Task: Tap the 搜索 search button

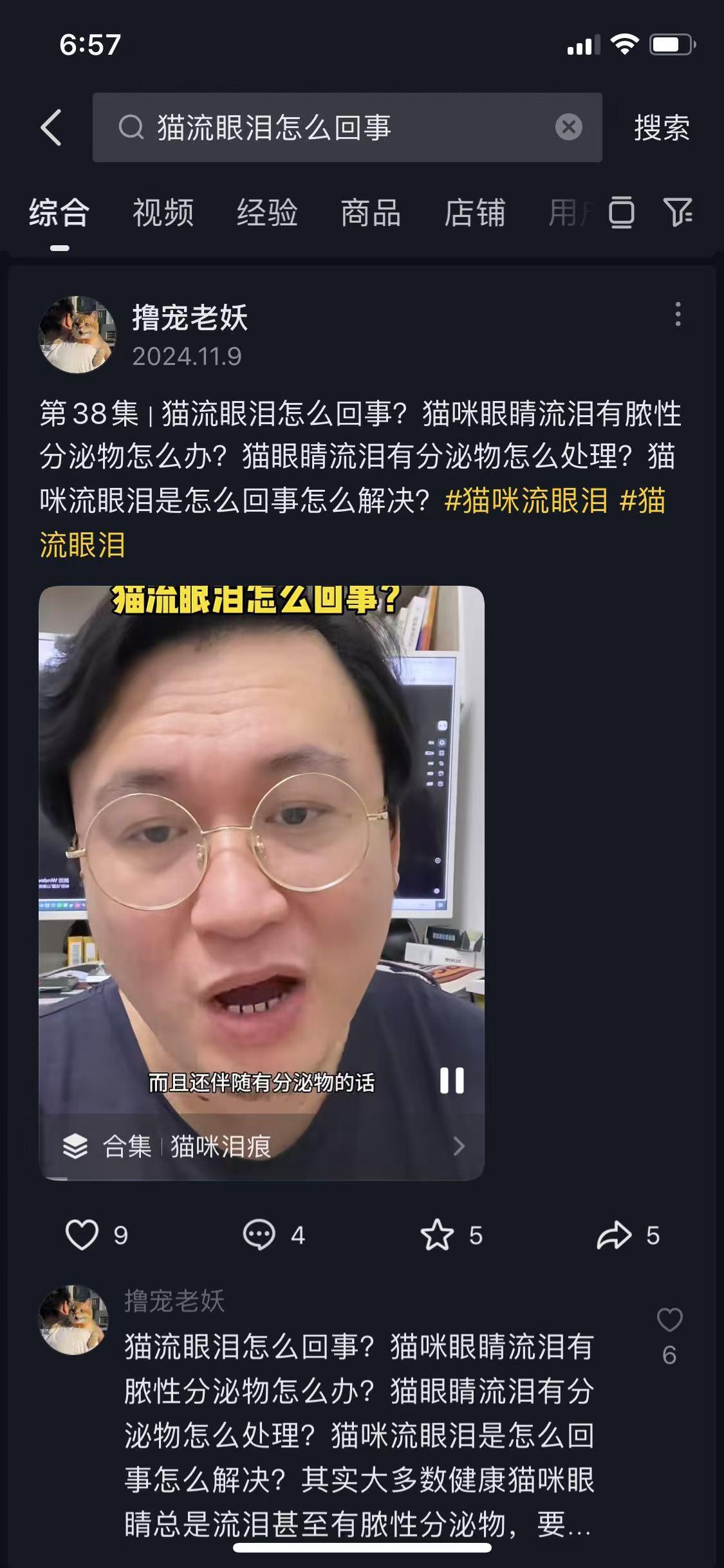Action: click(x=662, y=127)
